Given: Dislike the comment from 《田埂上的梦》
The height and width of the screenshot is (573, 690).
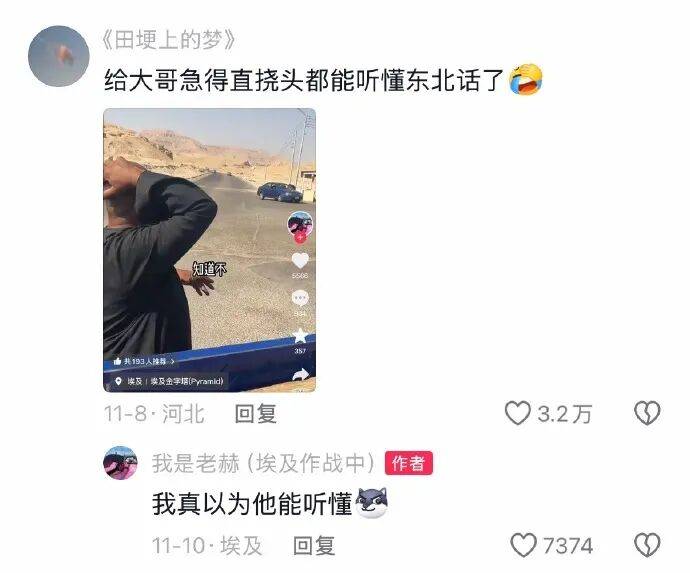Looking at the screenshot, I should pyautogui.click(x=648, y=413).
